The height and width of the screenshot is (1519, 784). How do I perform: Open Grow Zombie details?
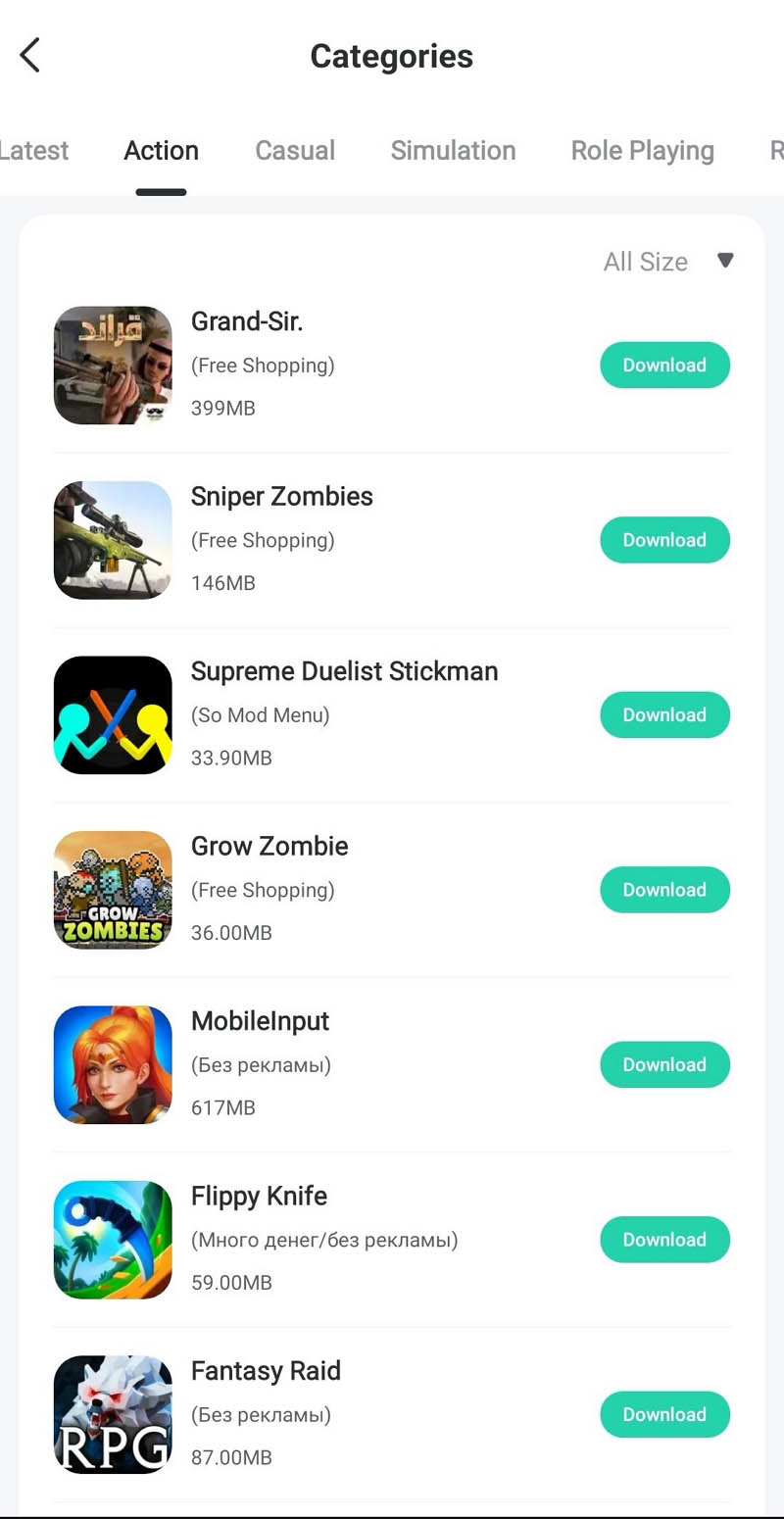pos(269,847)
